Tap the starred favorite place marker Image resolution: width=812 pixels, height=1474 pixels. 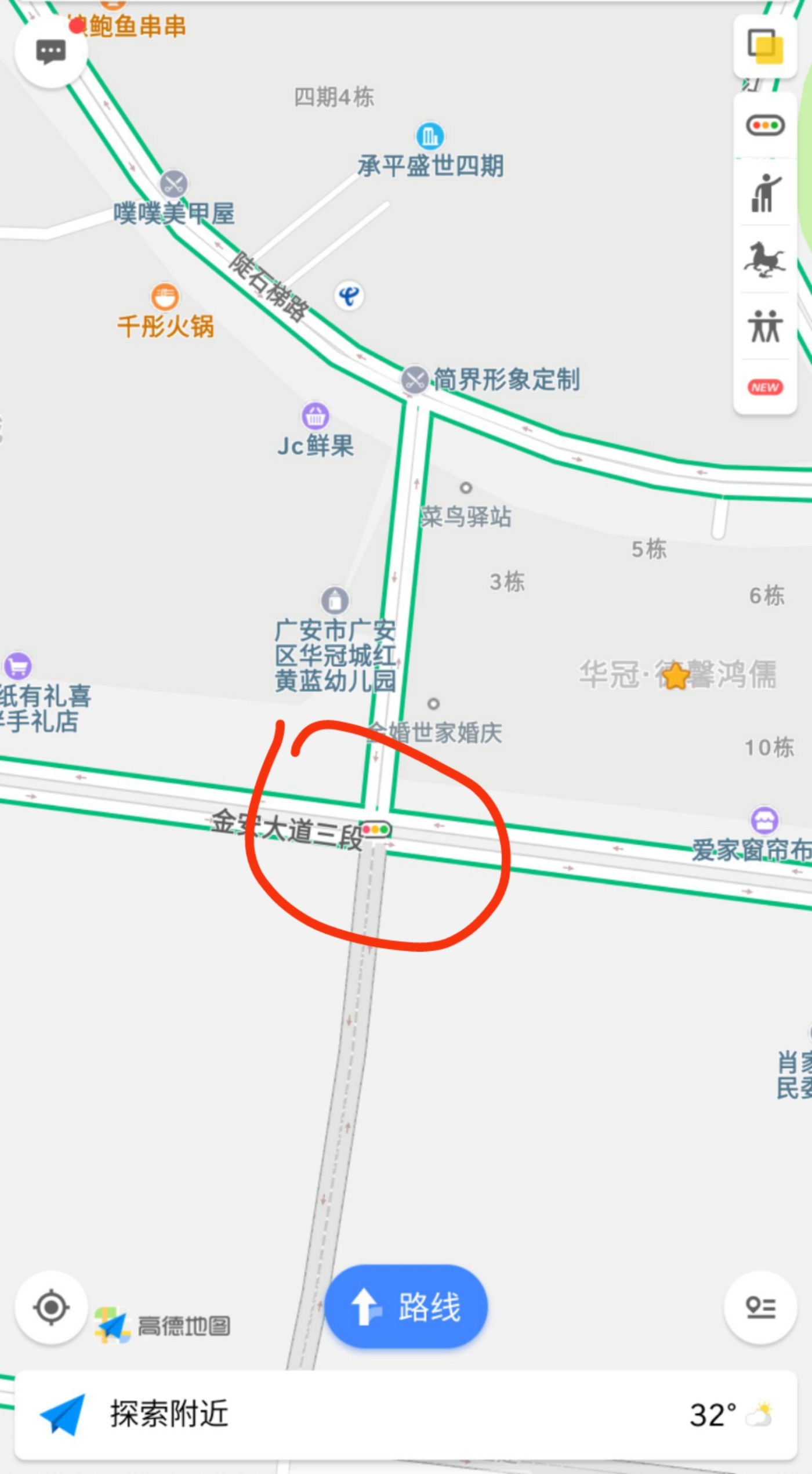coord(675,675)
